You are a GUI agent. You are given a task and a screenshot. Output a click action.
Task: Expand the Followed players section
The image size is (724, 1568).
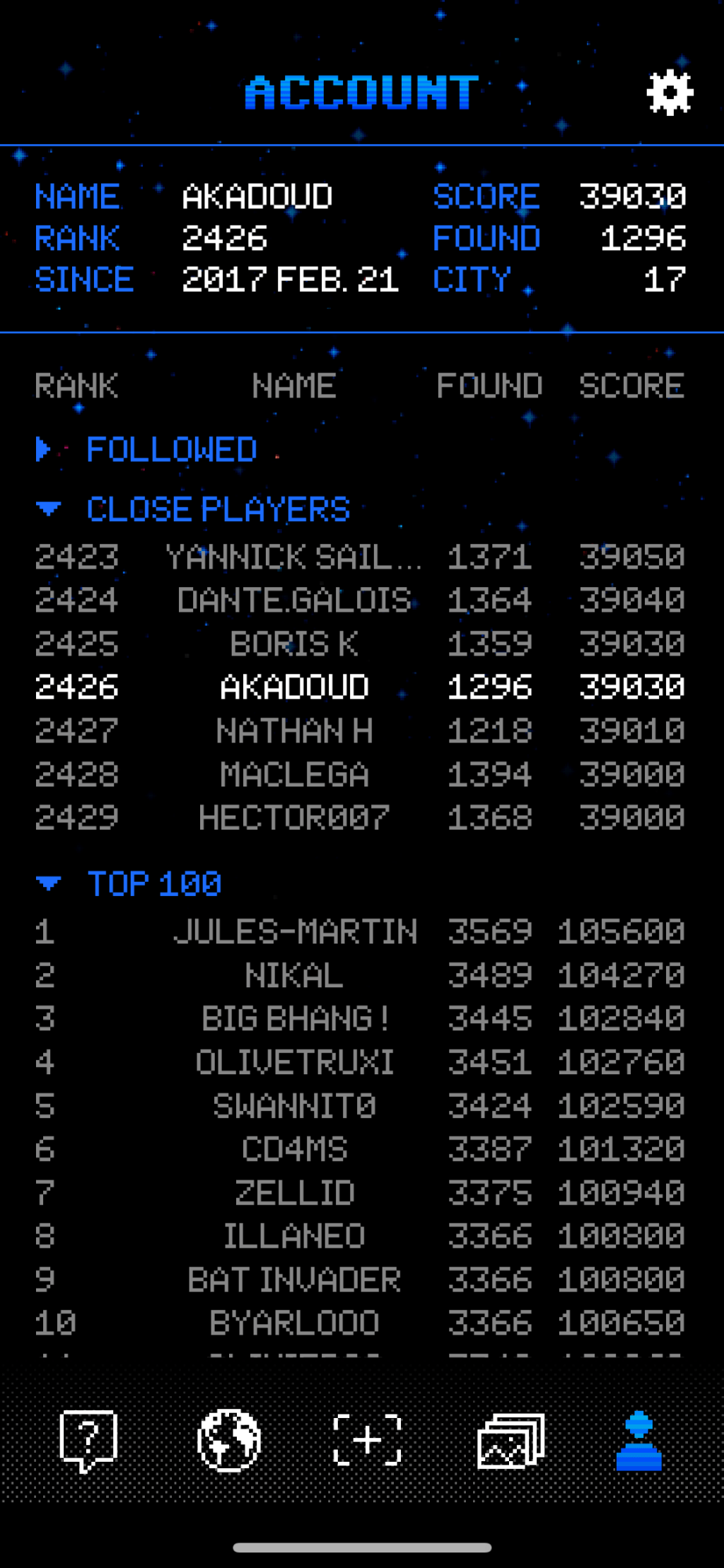coord(170,450)
